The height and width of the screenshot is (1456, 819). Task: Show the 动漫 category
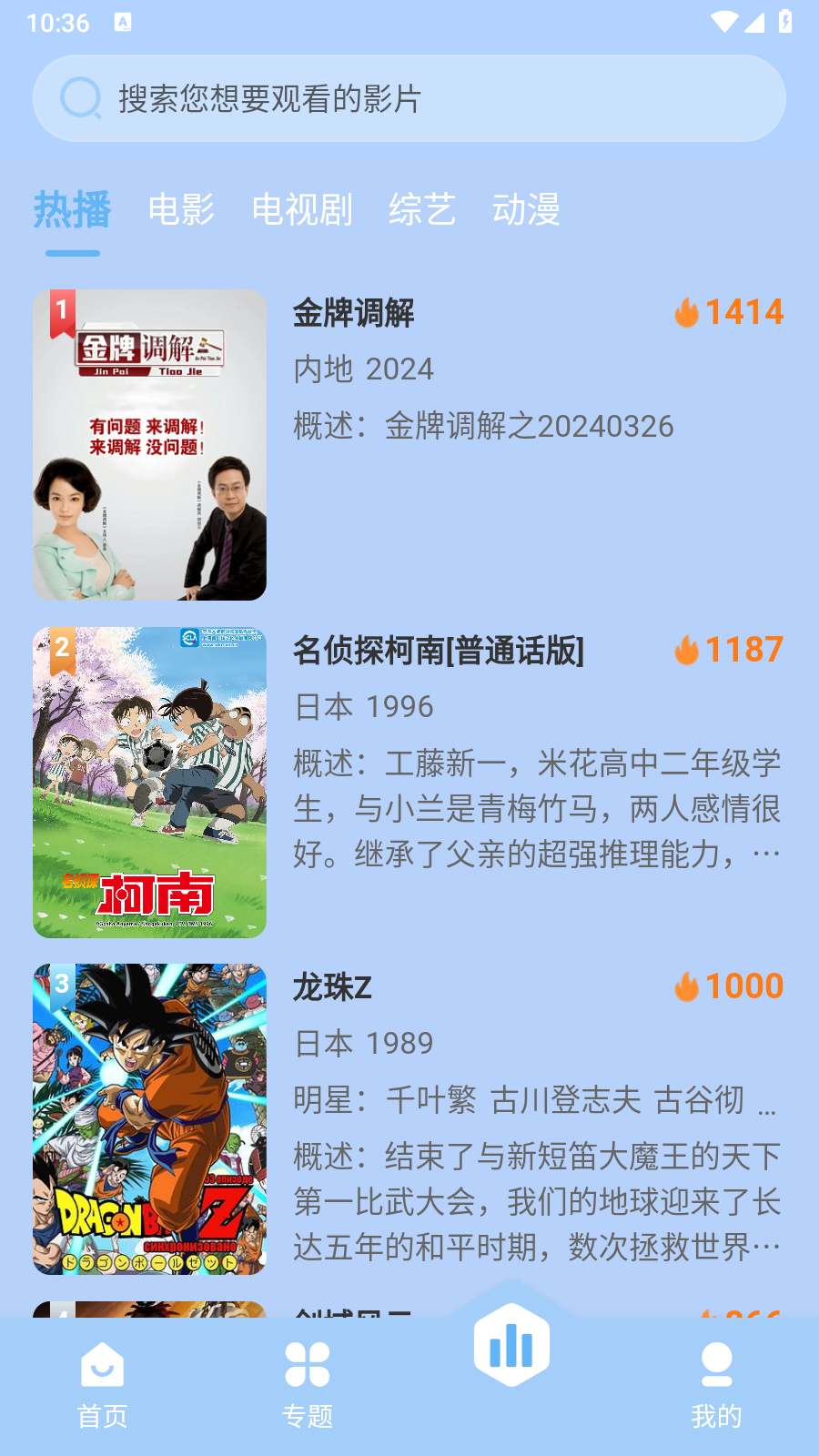tap(525, 210)
